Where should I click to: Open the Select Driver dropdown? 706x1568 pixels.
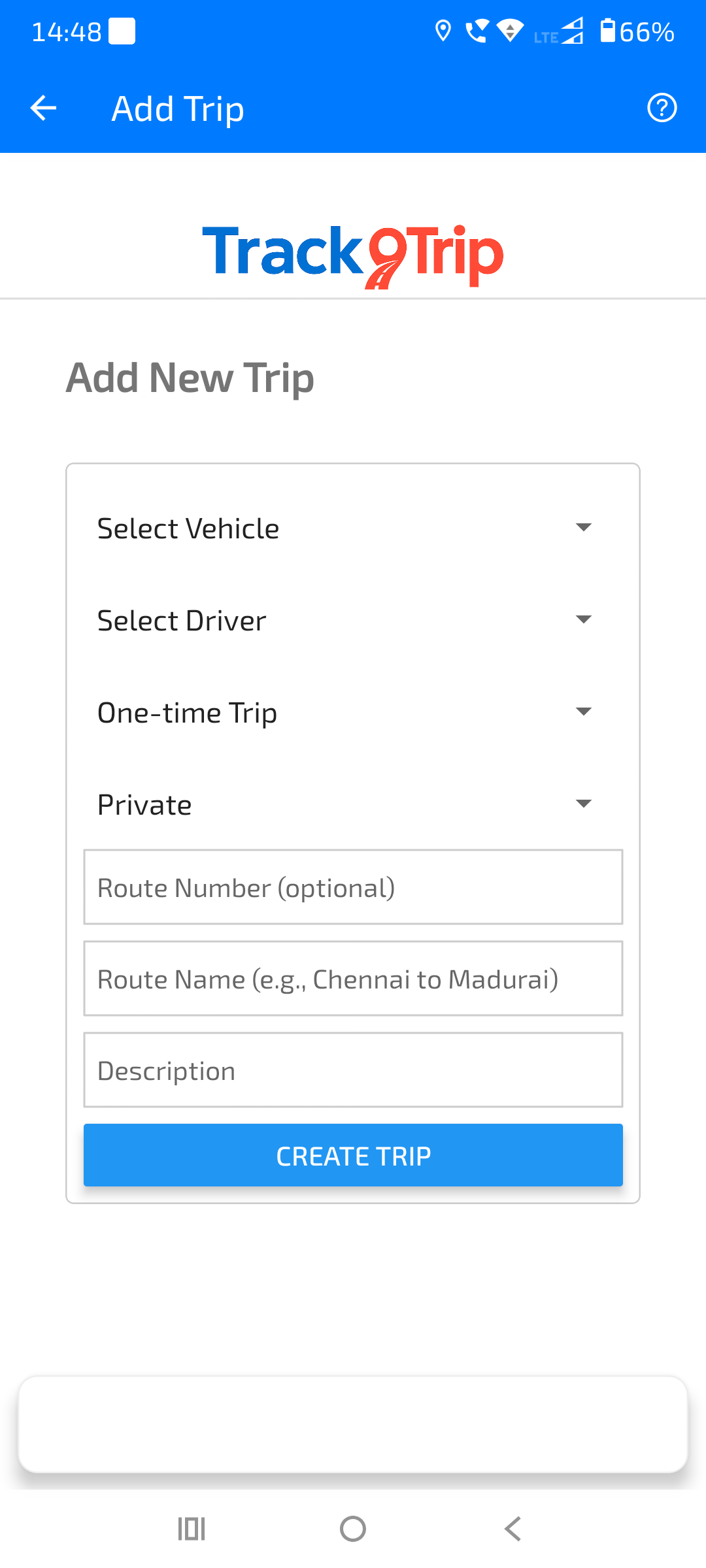[353, 620]
